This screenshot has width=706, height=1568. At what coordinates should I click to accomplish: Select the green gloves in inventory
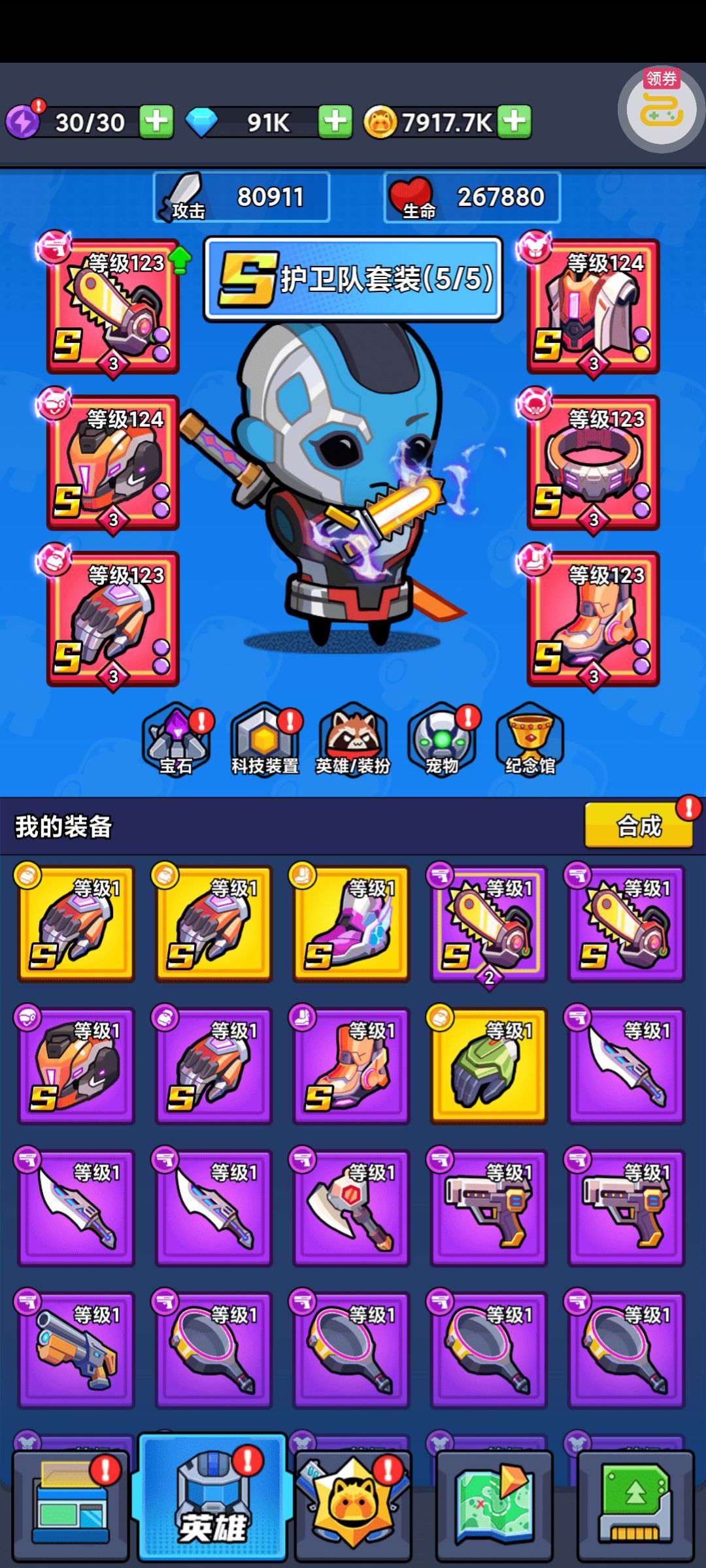(489, 1066)
